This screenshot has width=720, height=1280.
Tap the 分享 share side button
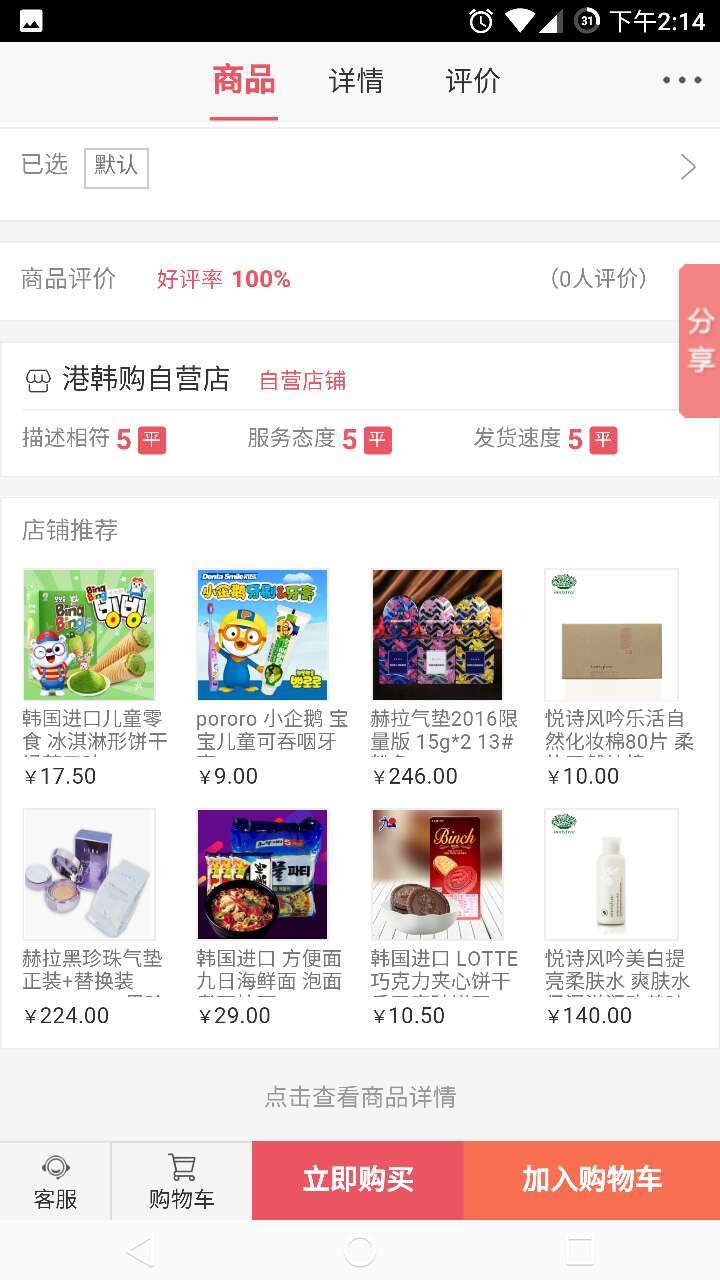coord(699,340)
